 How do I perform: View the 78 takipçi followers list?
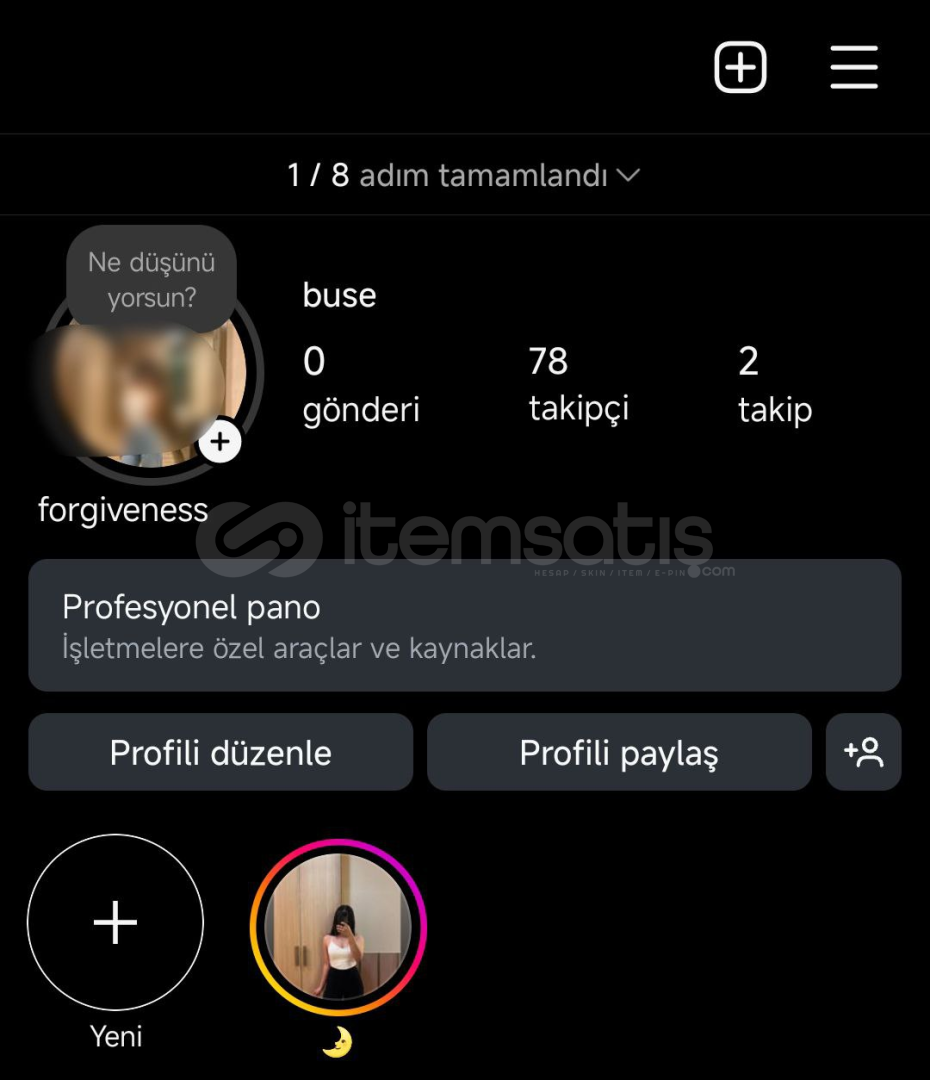(x=578, y=384)
